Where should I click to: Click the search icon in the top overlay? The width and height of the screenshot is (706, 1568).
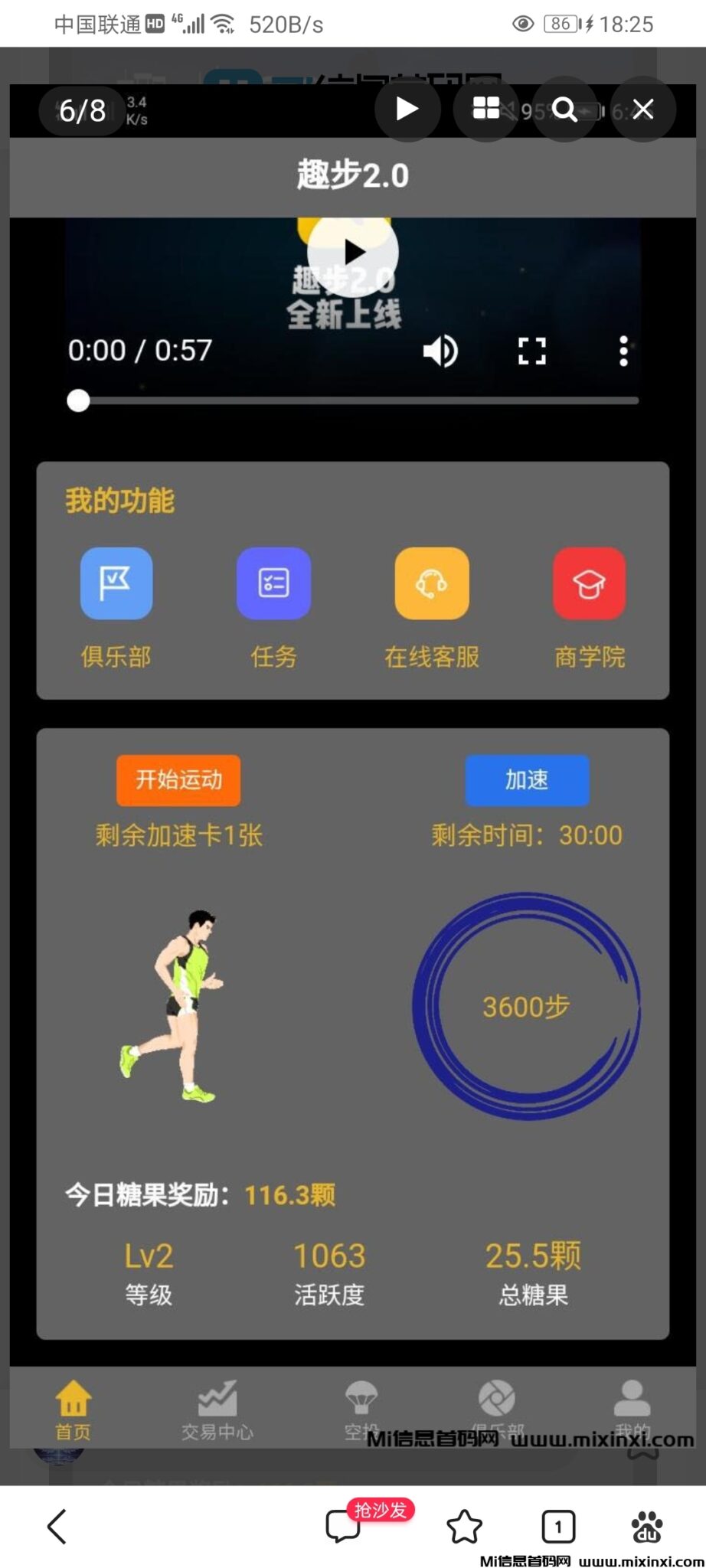564,109
